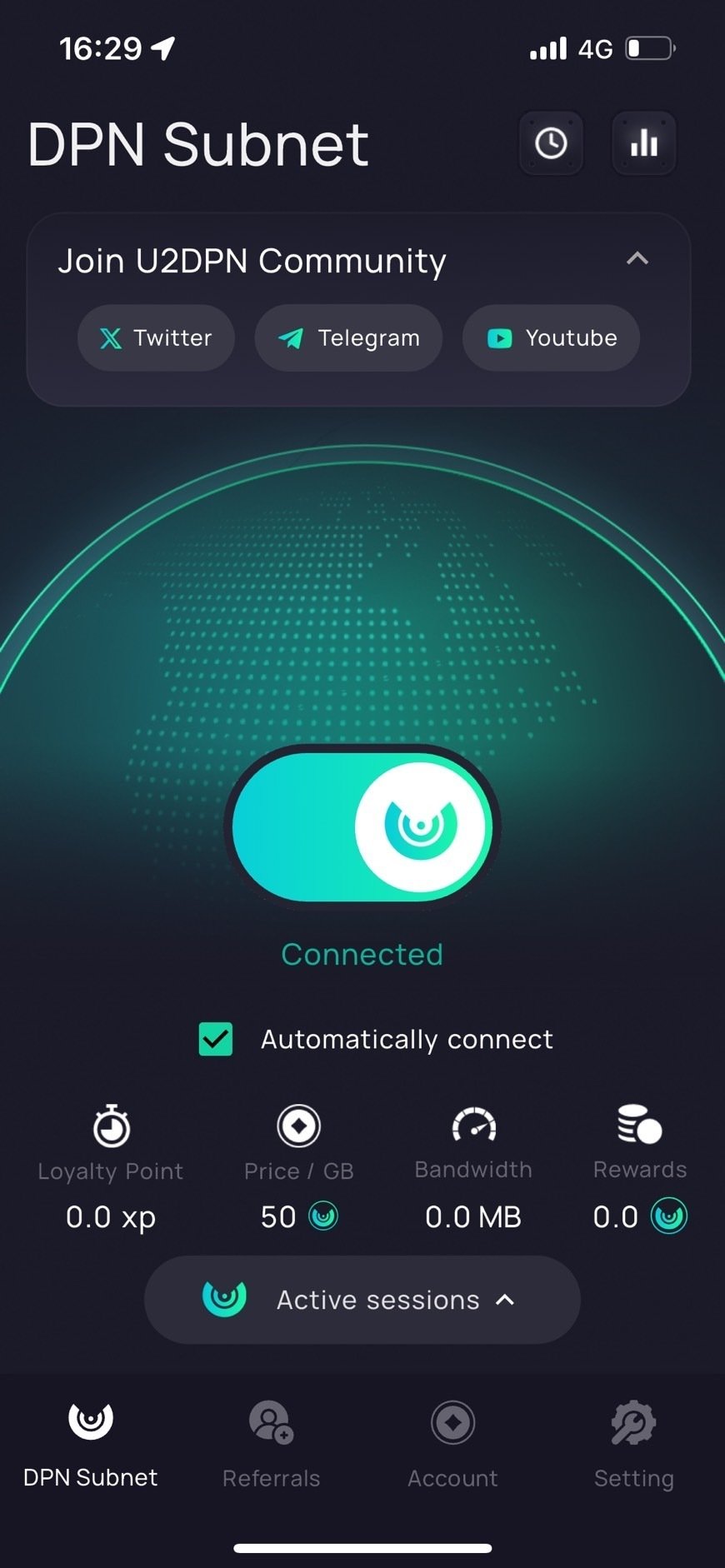This screenshot has width=725, height=1568.
Task: Open the Youtube community link
Action: pos(551,337)
